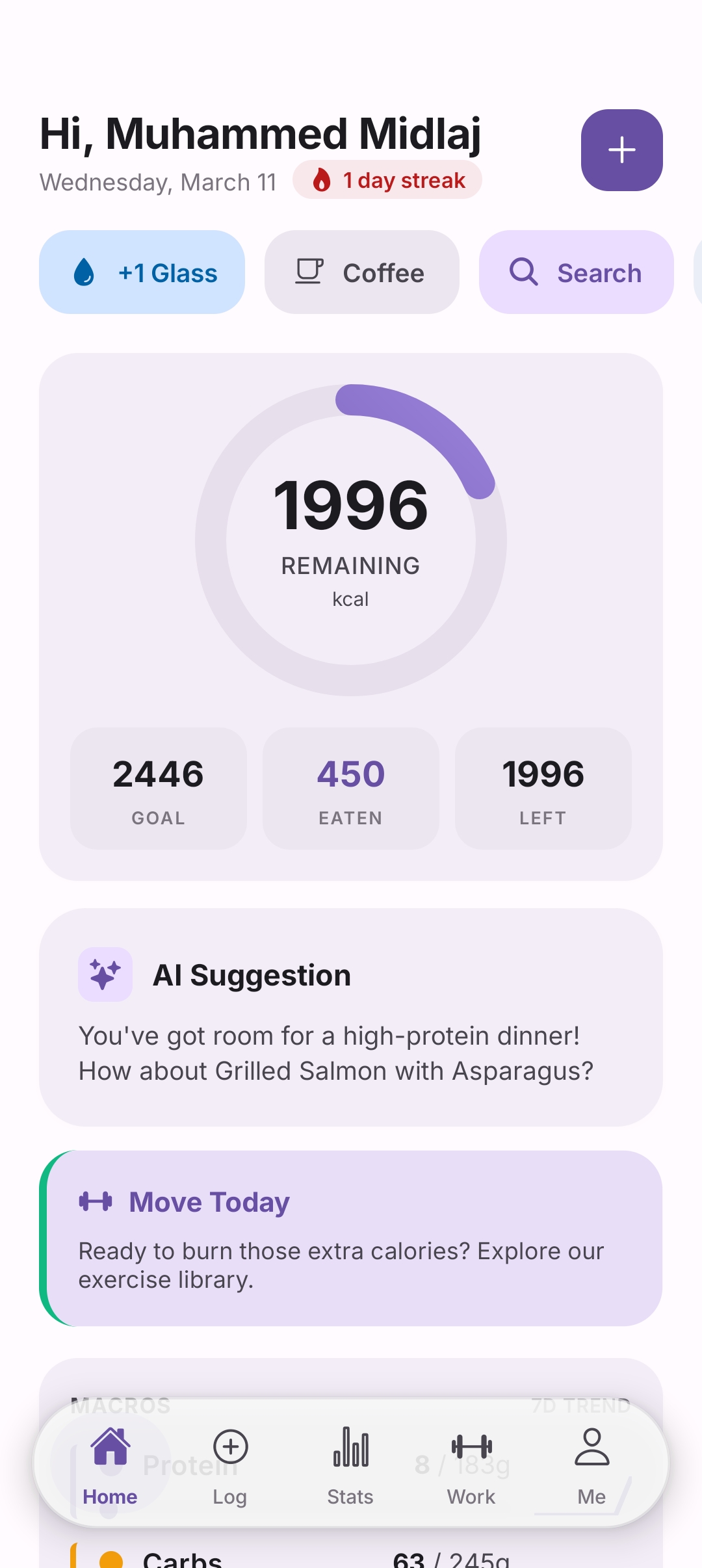Toggle Coffee logging chip
Screen dimensions: 702x1568
361,272
